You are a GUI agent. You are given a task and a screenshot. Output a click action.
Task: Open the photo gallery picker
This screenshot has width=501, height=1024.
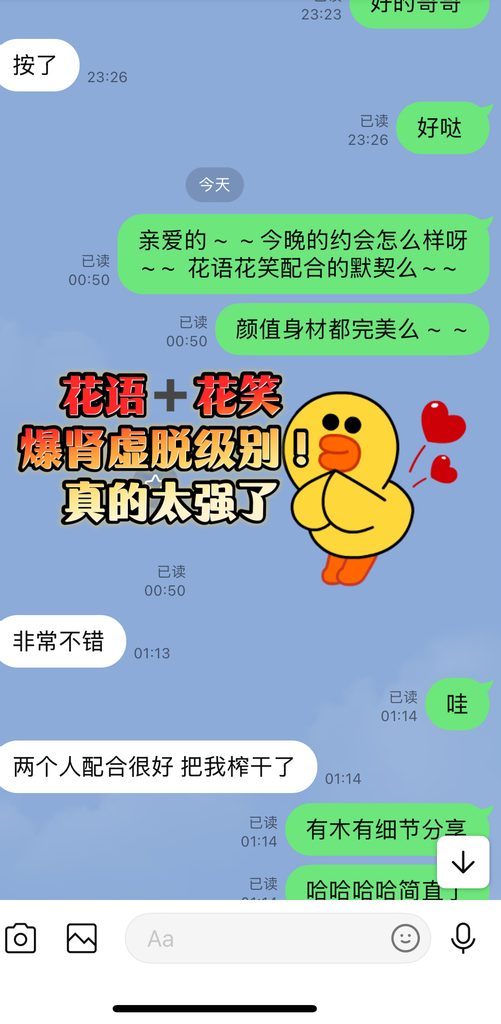coord(82,938)
